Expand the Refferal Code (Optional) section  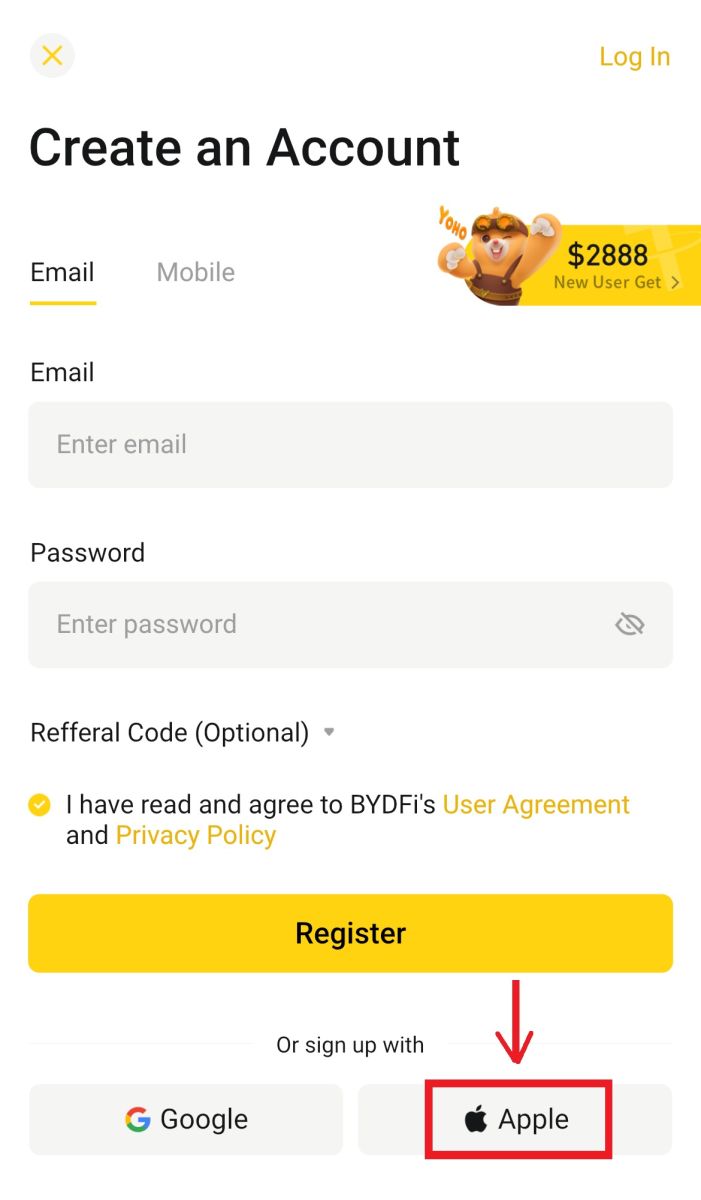pyautogui.click(x=182, y=733)
